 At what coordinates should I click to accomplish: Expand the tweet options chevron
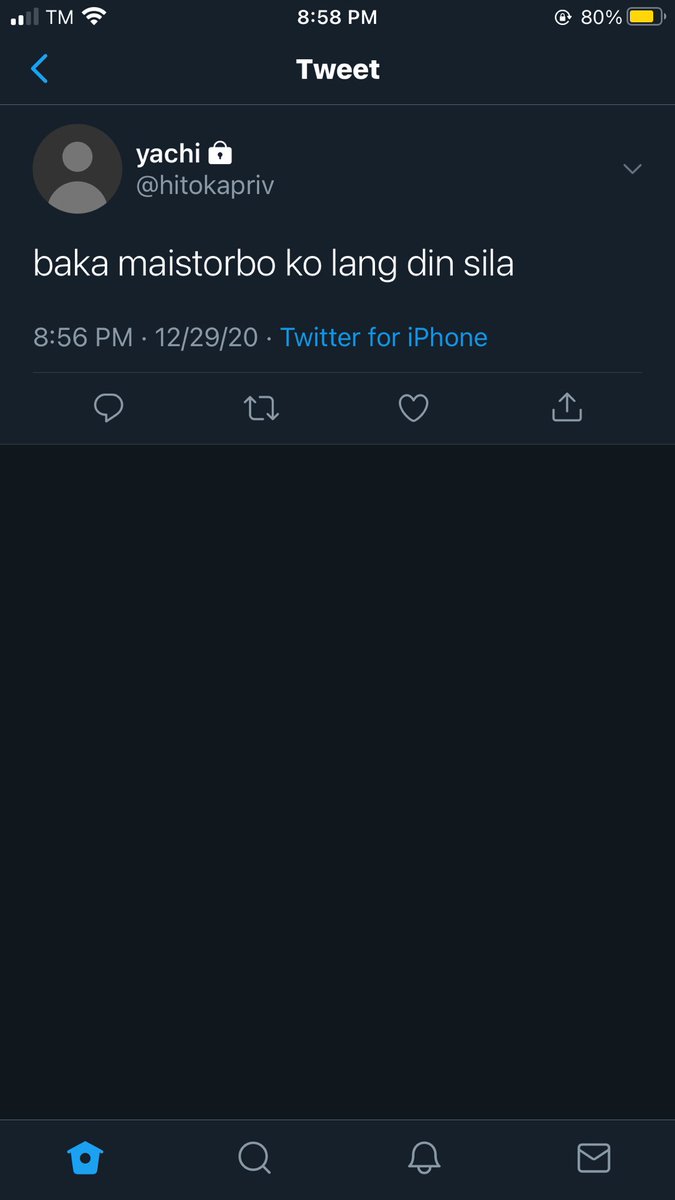632,169
